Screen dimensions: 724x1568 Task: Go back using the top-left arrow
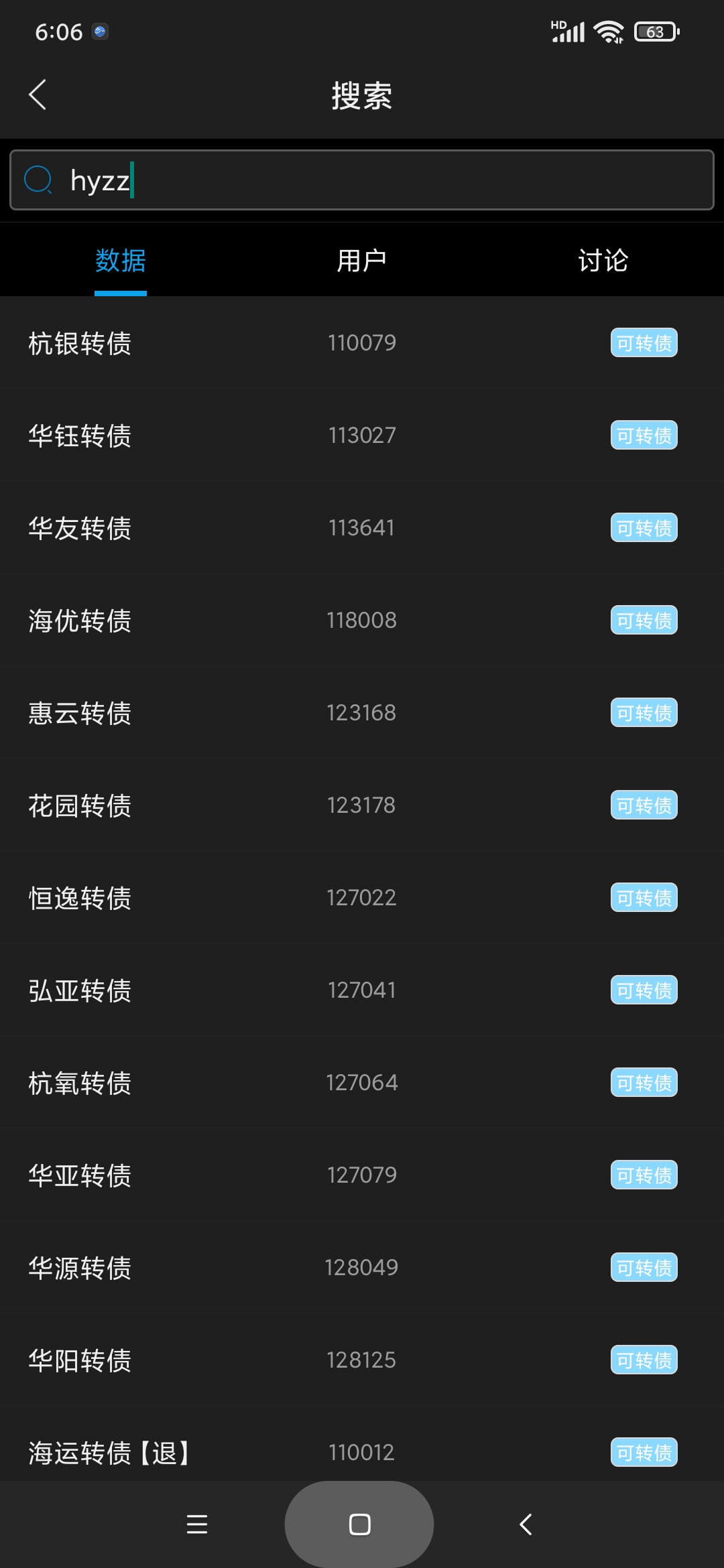point(38,95)
